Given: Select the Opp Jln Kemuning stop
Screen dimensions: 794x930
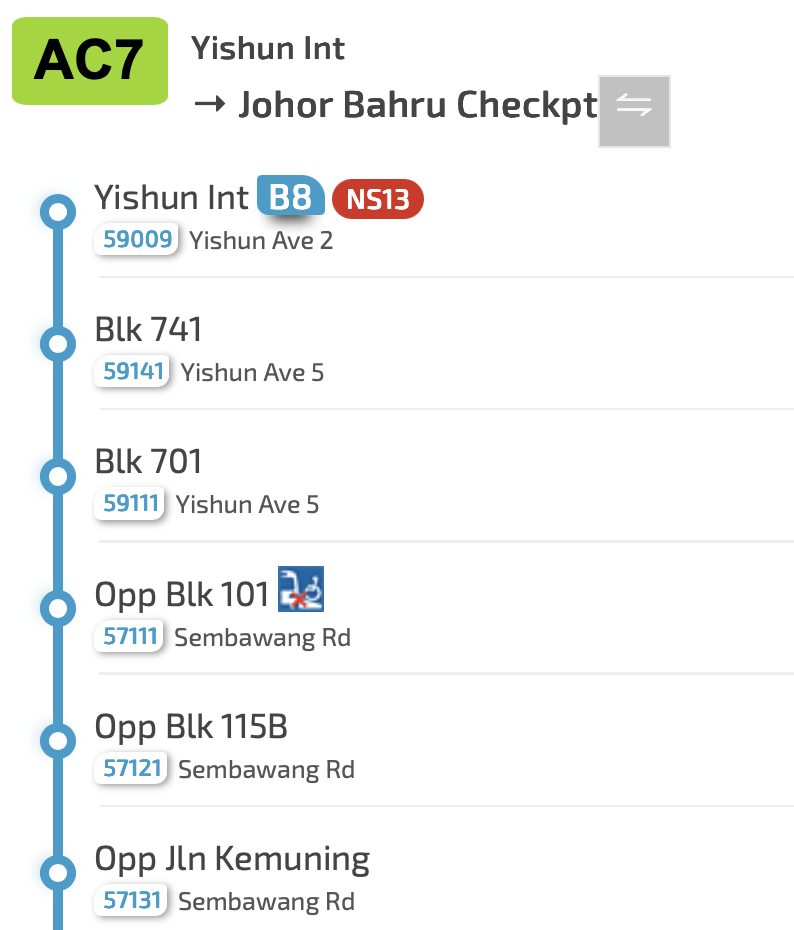Looking at the screenshot, I should 232,858.
